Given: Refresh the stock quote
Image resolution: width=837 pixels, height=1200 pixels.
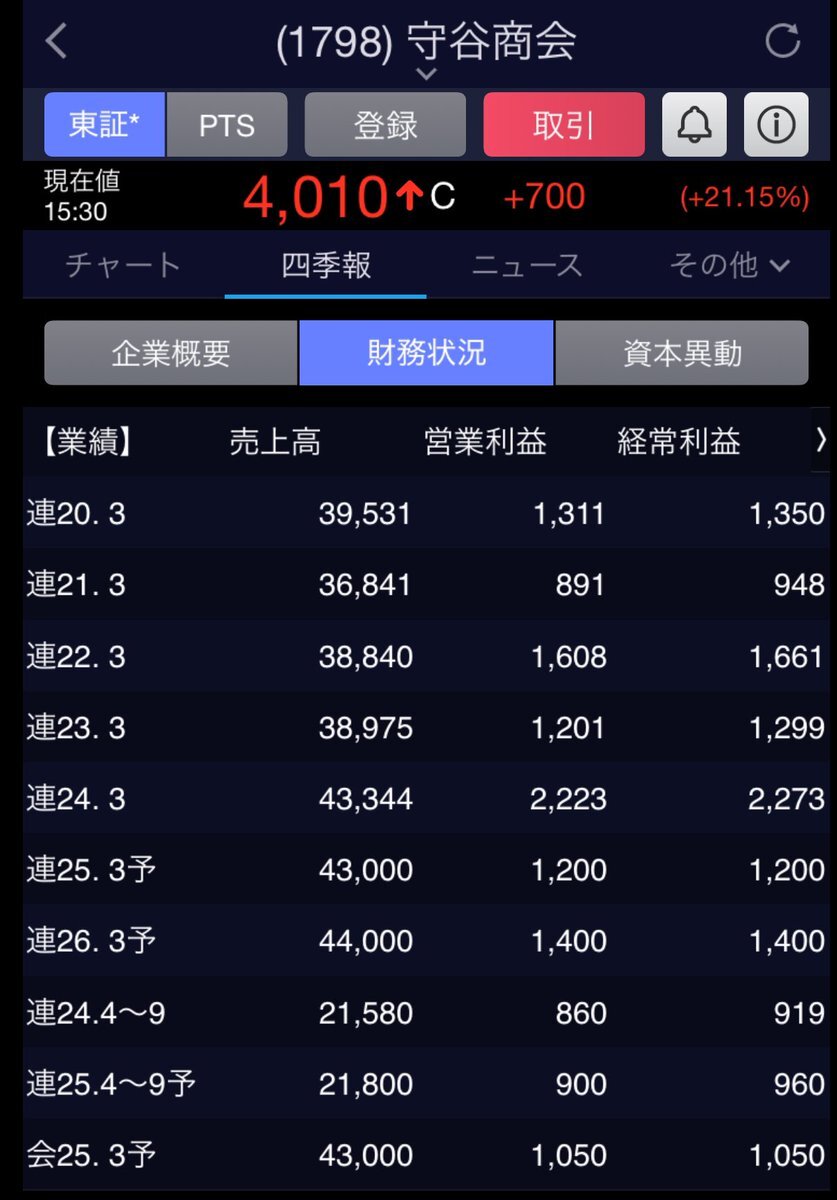Looking at the screenshot, I should pyautogui.click(x=782, y=42).
